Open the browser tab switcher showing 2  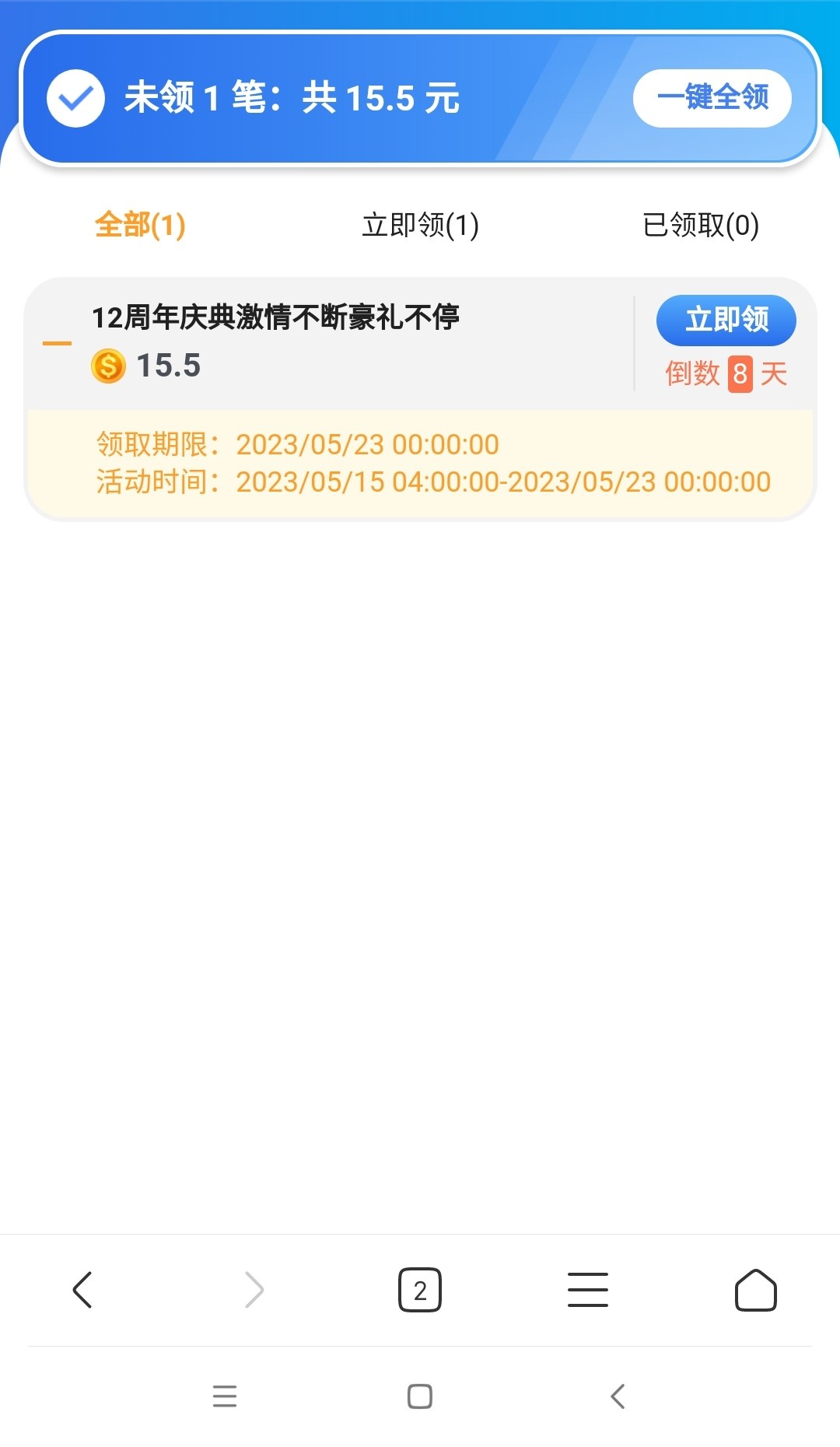(420, 1290)
